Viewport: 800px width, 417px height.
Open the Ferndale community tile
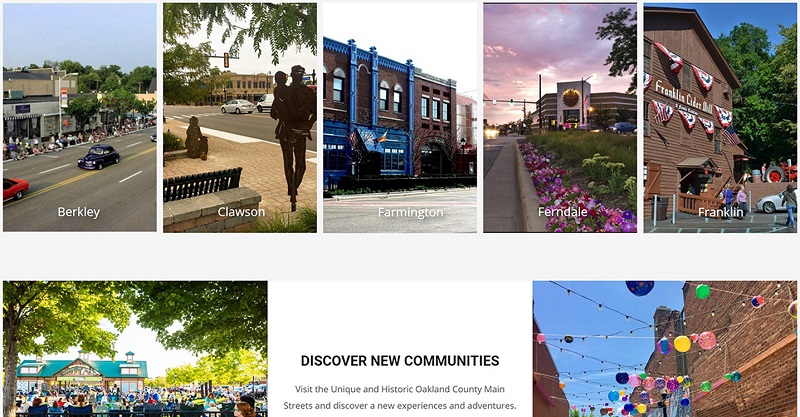click(x=560, y=117)
